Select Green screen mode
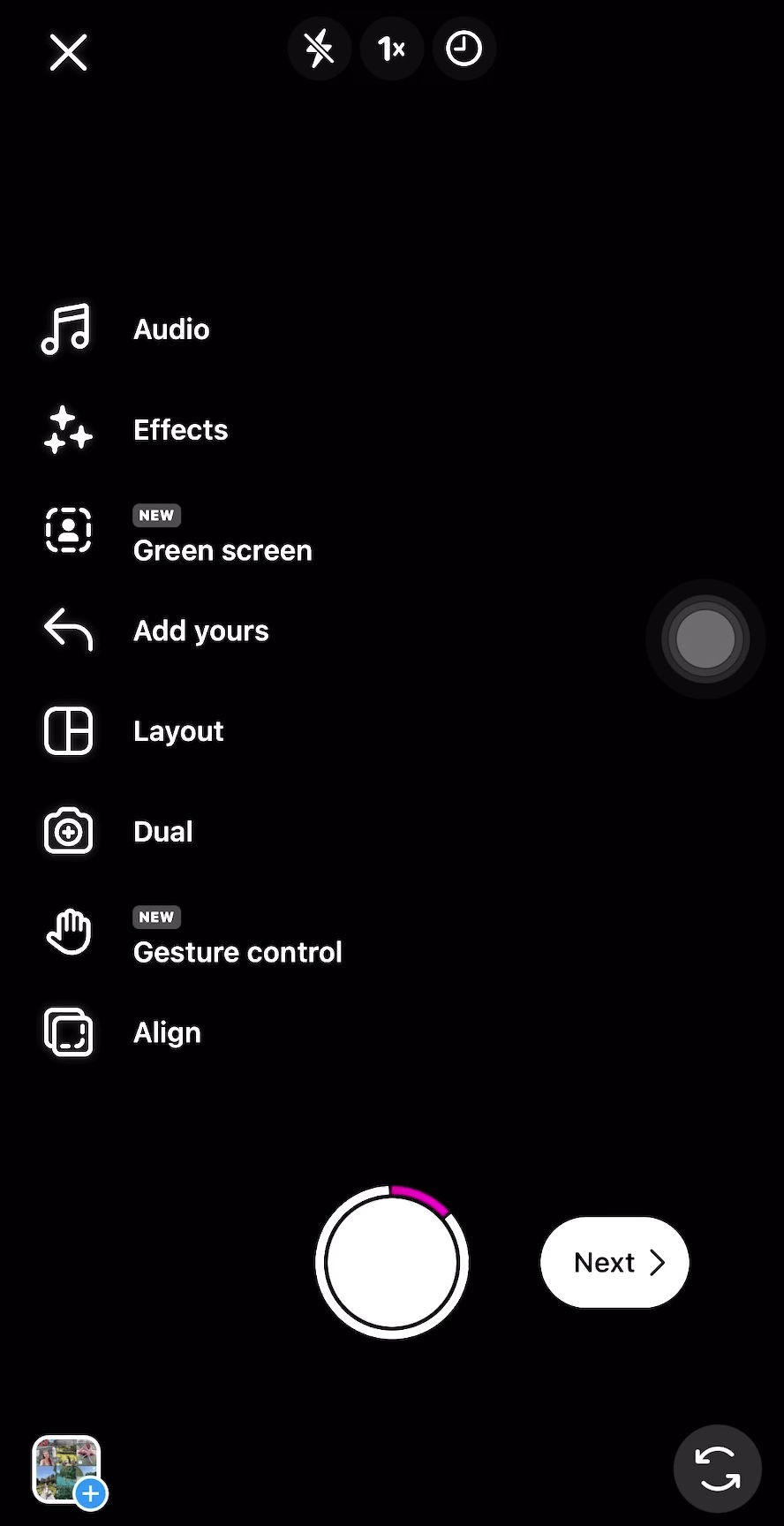784x1526 pixels. point(178,533)
